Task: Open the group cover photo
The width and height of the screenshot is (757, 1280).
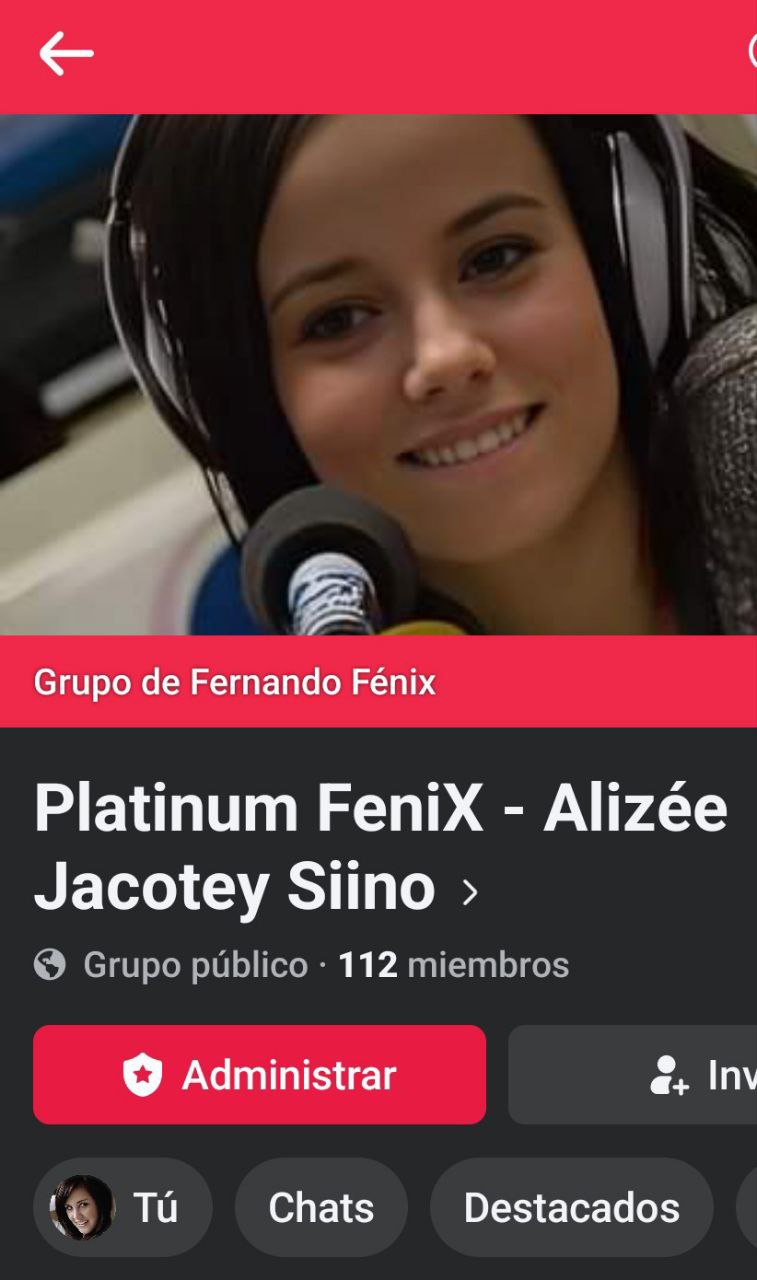Action: coord(378,374)
